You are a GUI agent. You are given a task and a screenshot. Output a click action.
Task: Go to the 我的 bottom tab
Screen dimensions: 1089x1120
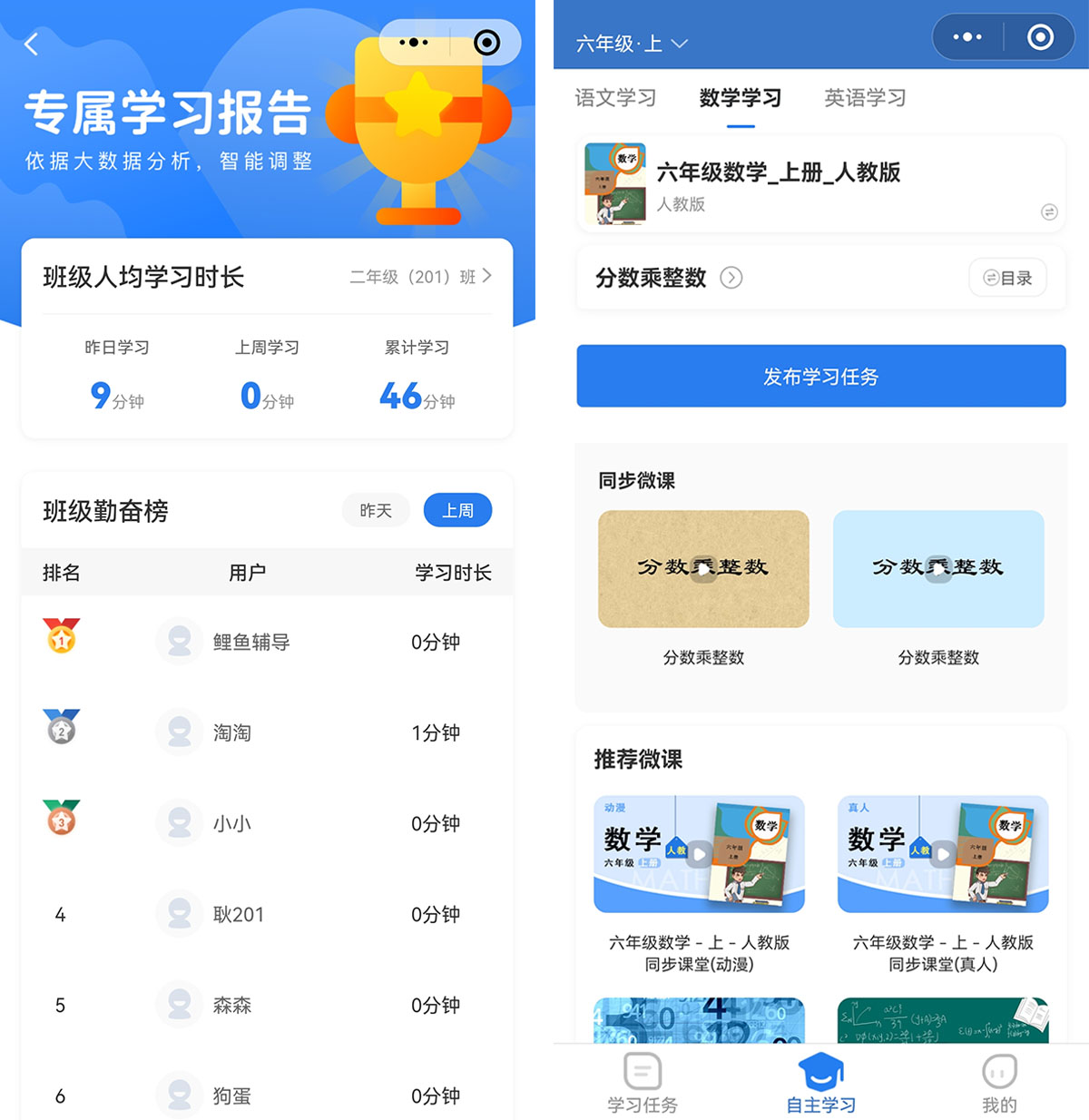pyautogui.click(x=999, y=1083)
